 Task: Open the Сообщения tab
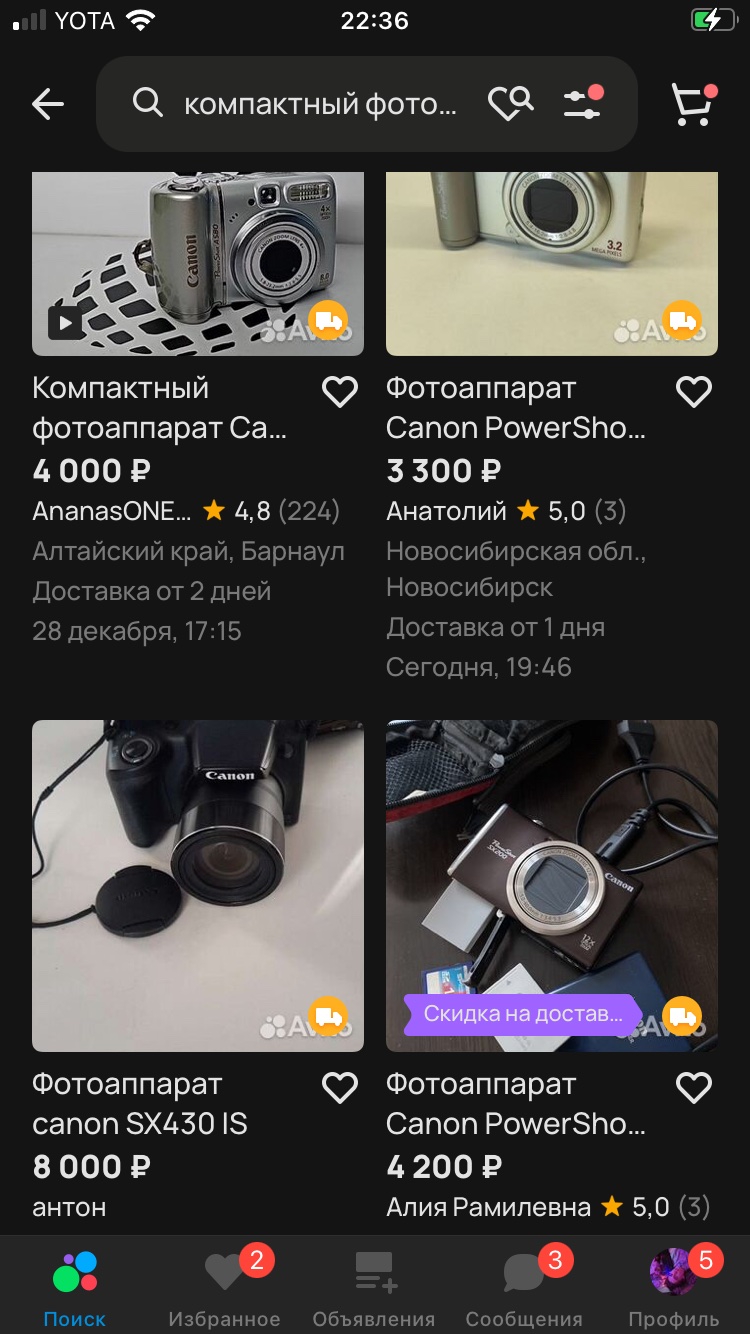pos(524,1287)
